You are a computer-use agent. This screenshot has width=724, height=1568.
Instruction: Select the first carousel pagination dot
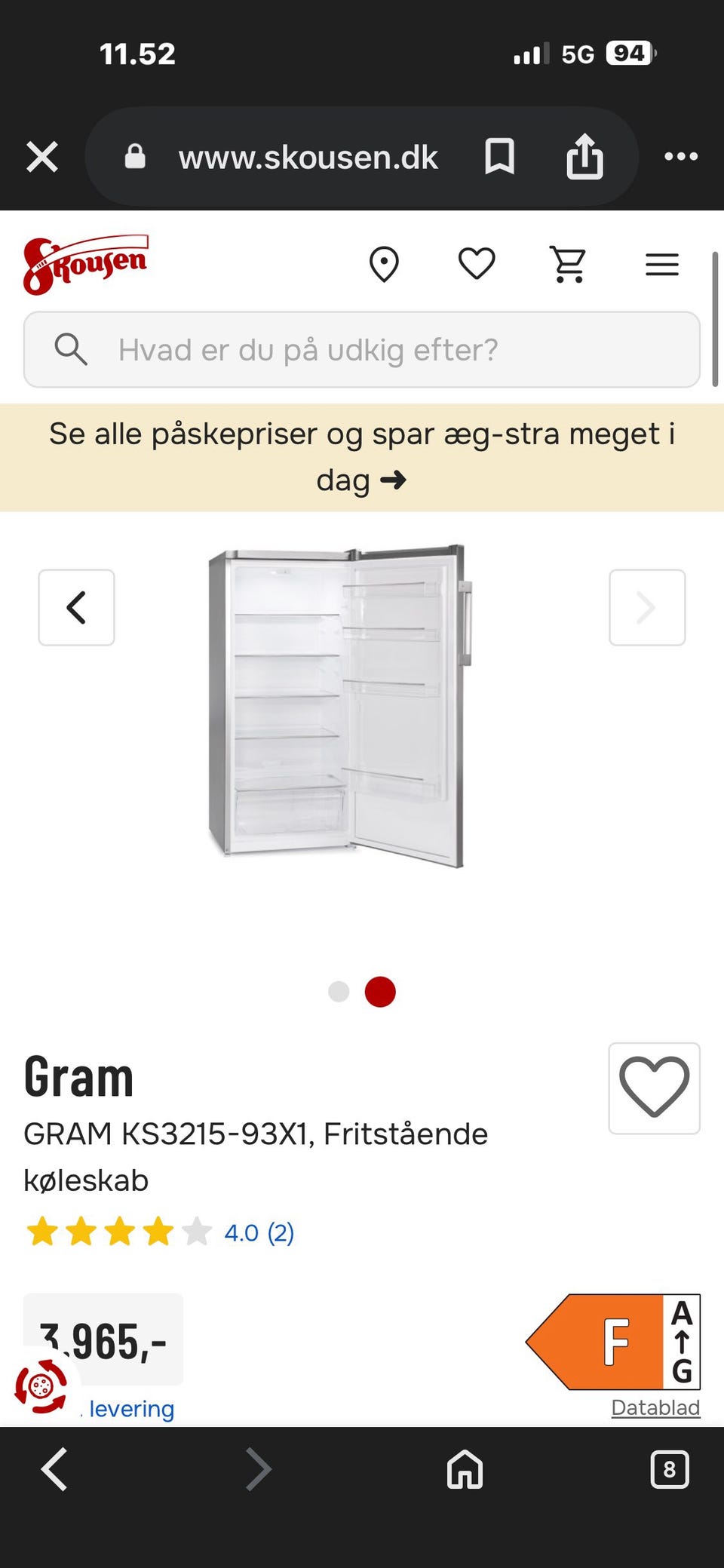(x=338, y=991)
